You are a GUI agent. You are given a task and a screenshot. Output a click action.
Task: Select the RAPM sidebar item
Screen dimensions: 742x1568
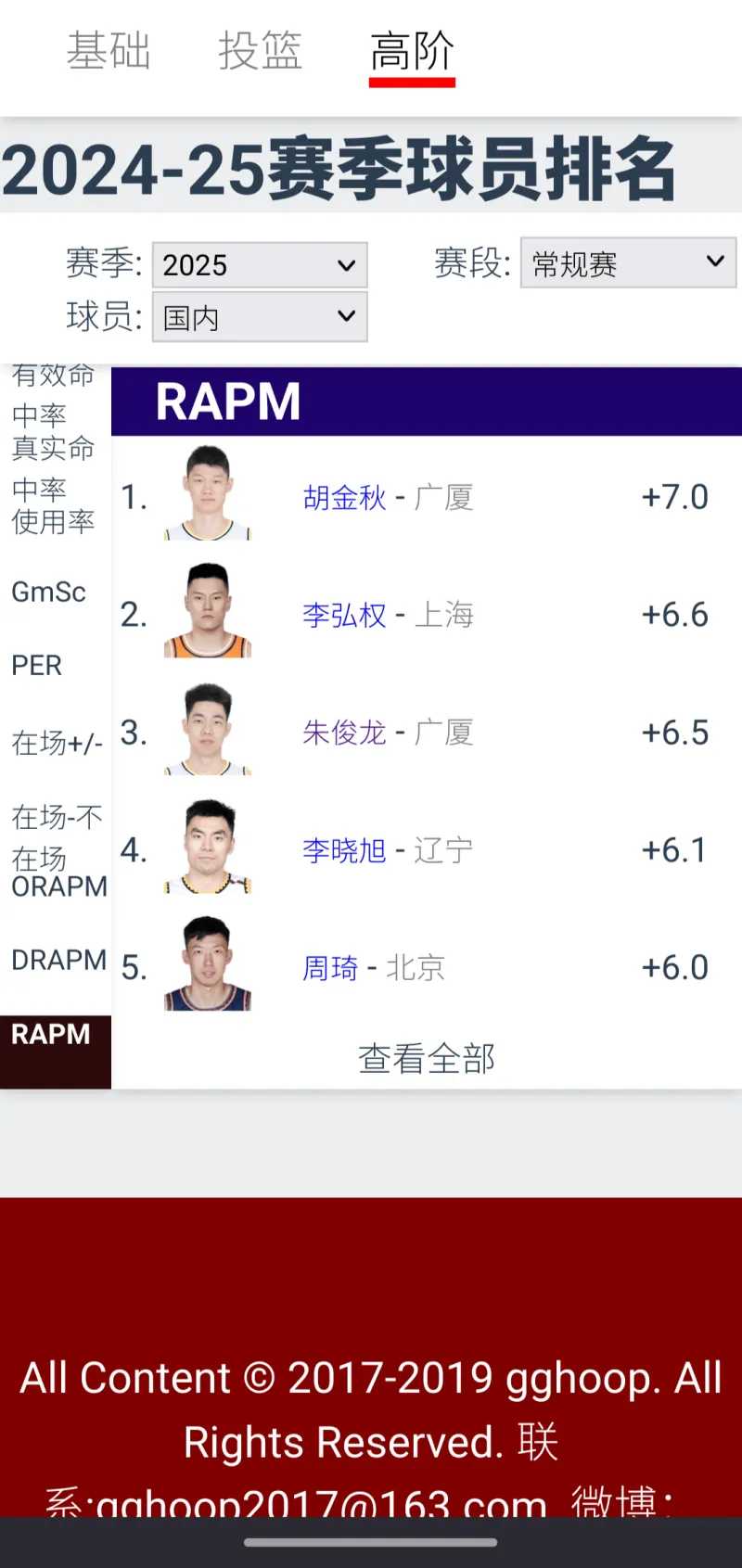[56, 1052]
